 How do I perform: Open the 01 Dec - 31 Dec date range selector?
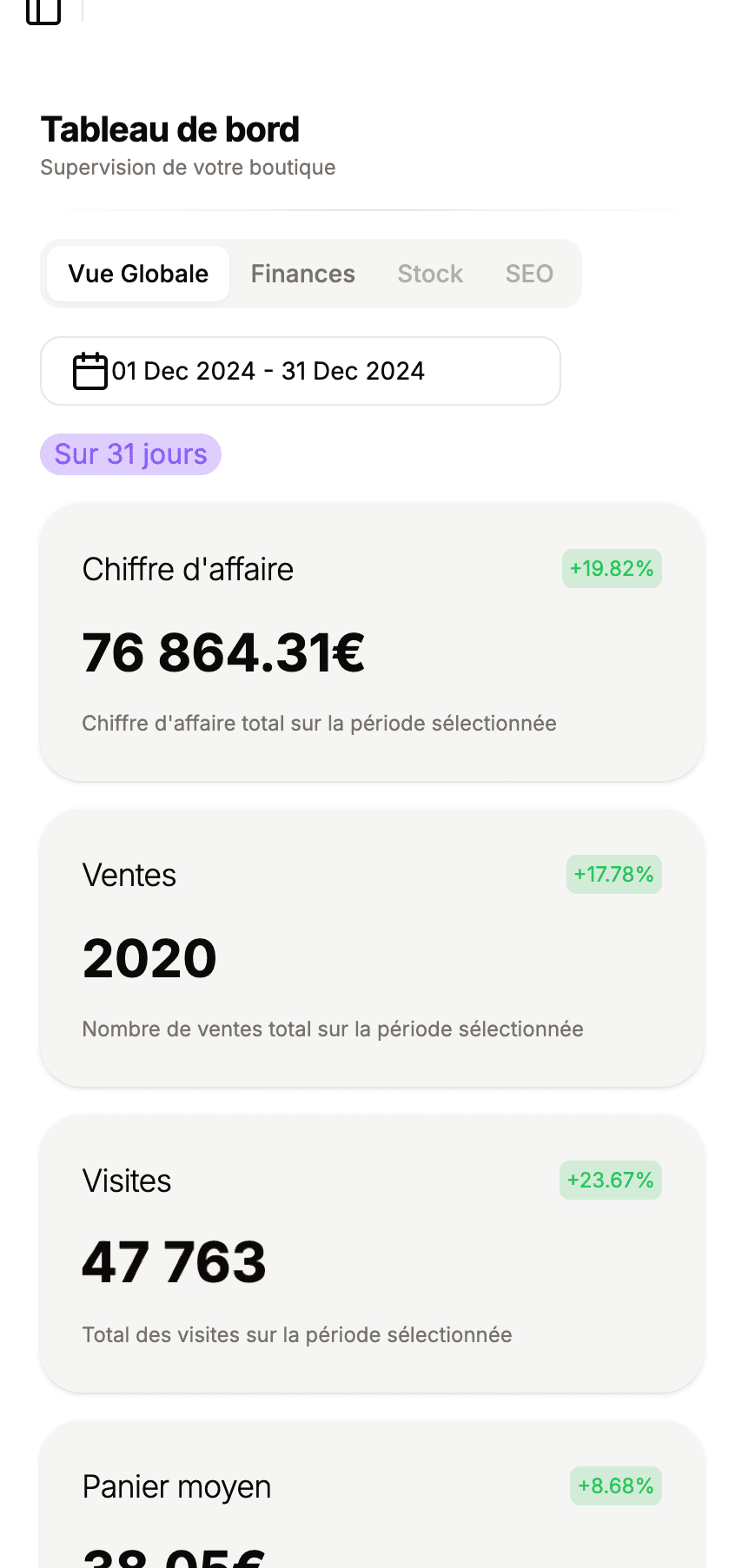pos(300,371)
